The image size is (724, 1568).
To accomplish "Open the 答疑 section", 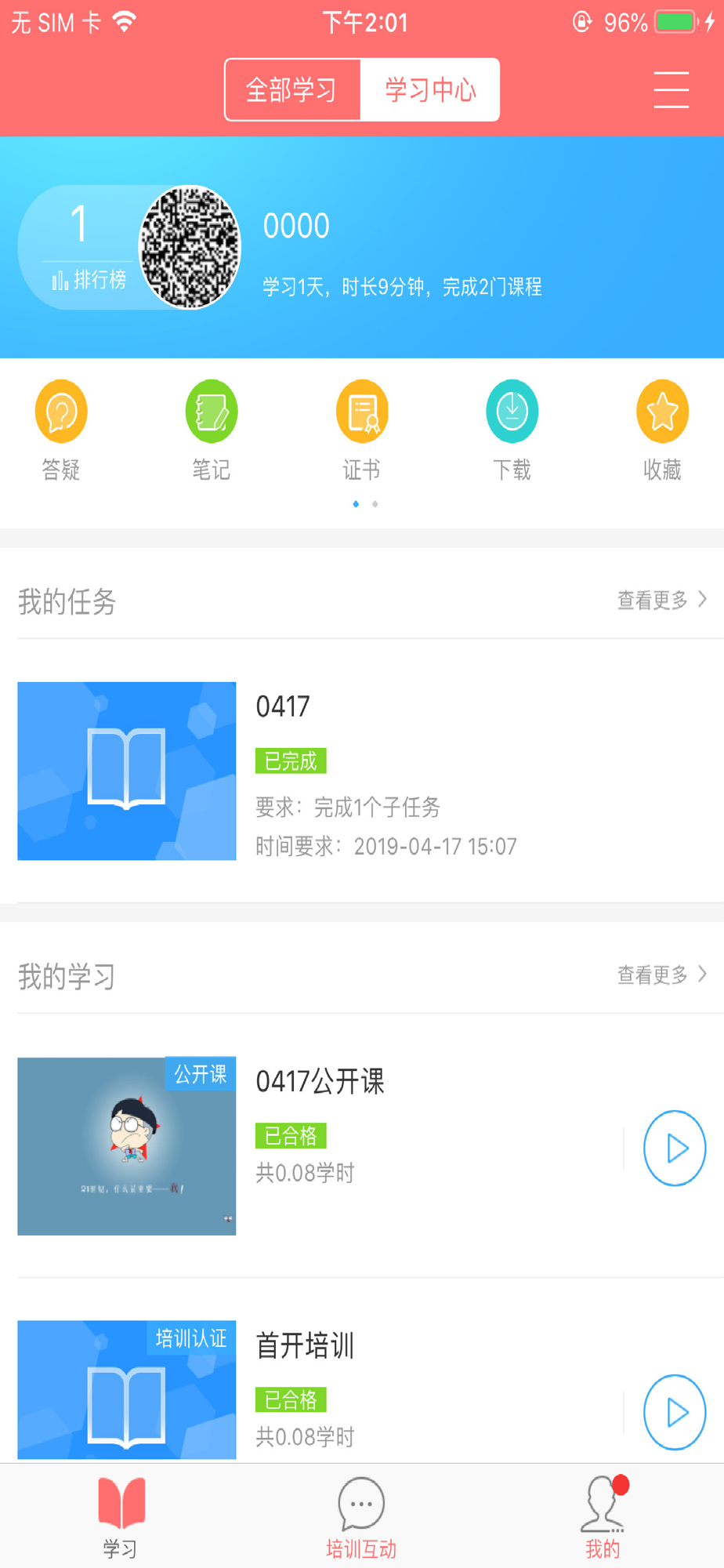I will coord(61,429).
